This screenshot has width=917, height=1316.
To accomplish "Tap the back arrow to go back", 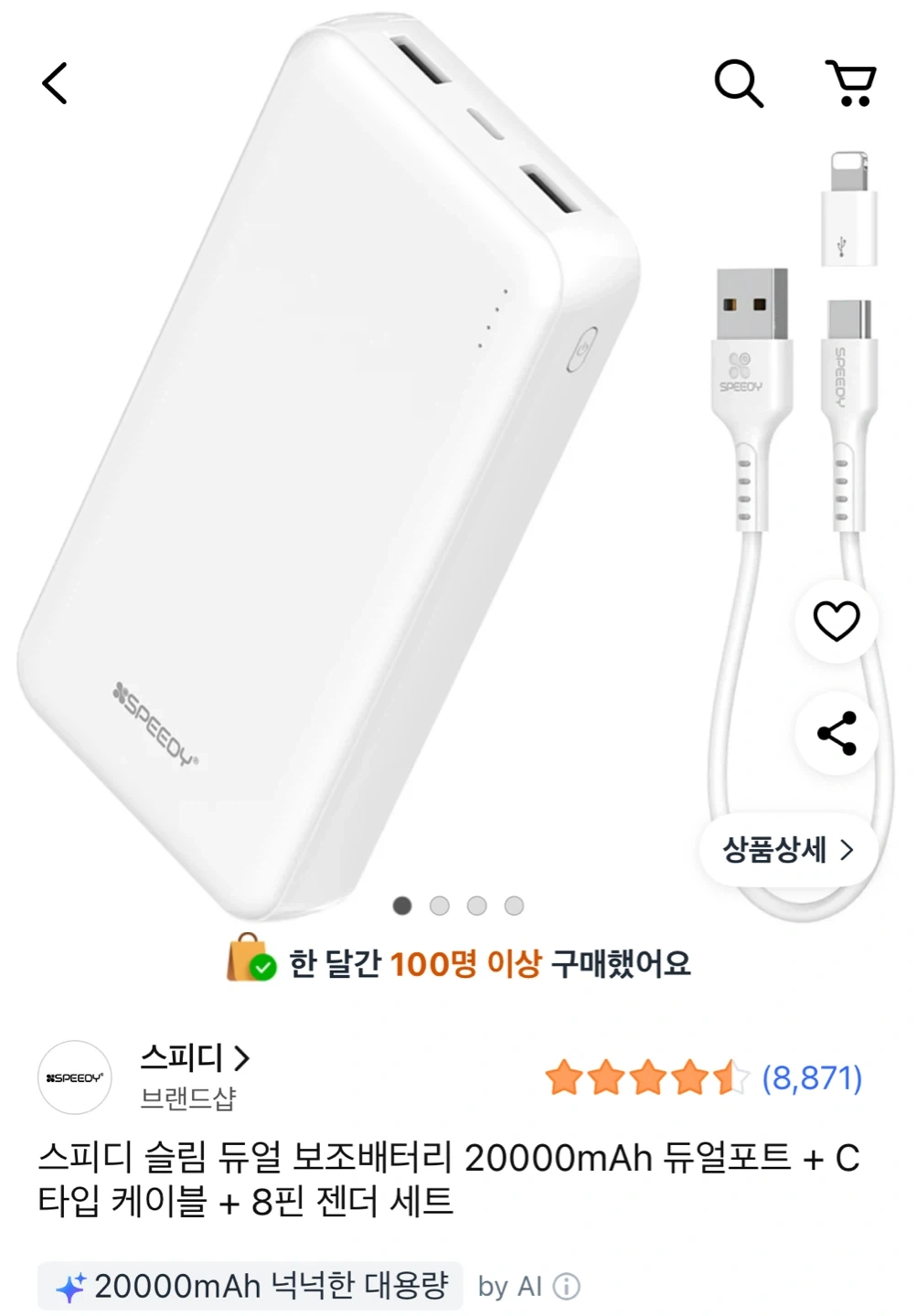I will 55,83.
